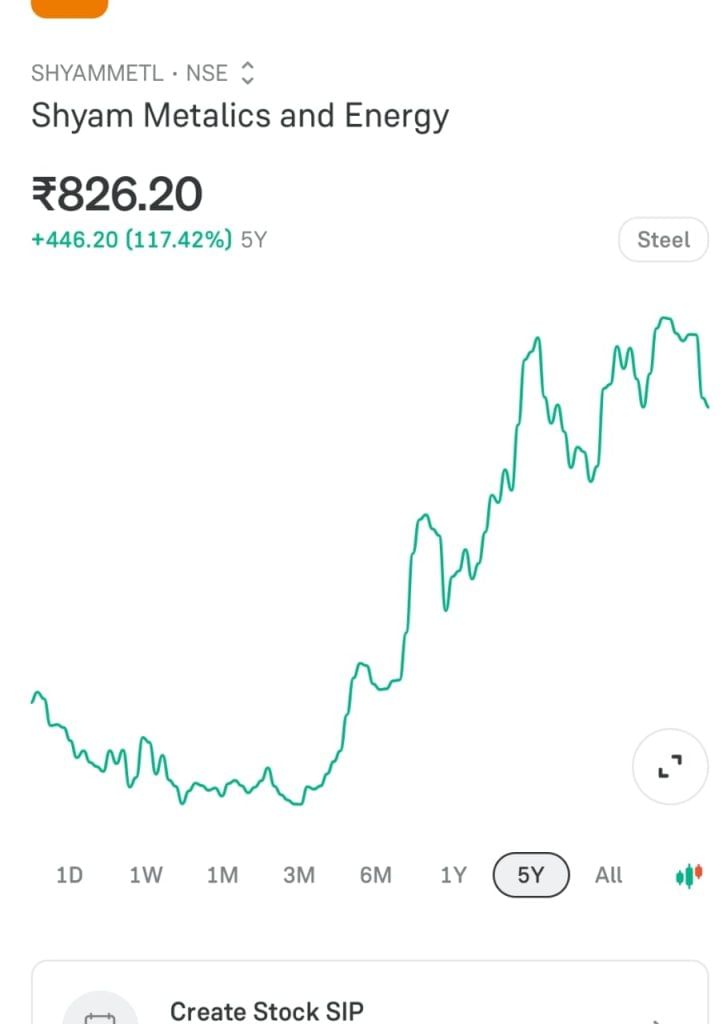The width and height of the screenshot is (727, 1024).
Task: Open the Steel sector chip
Action: click(663, 240)
